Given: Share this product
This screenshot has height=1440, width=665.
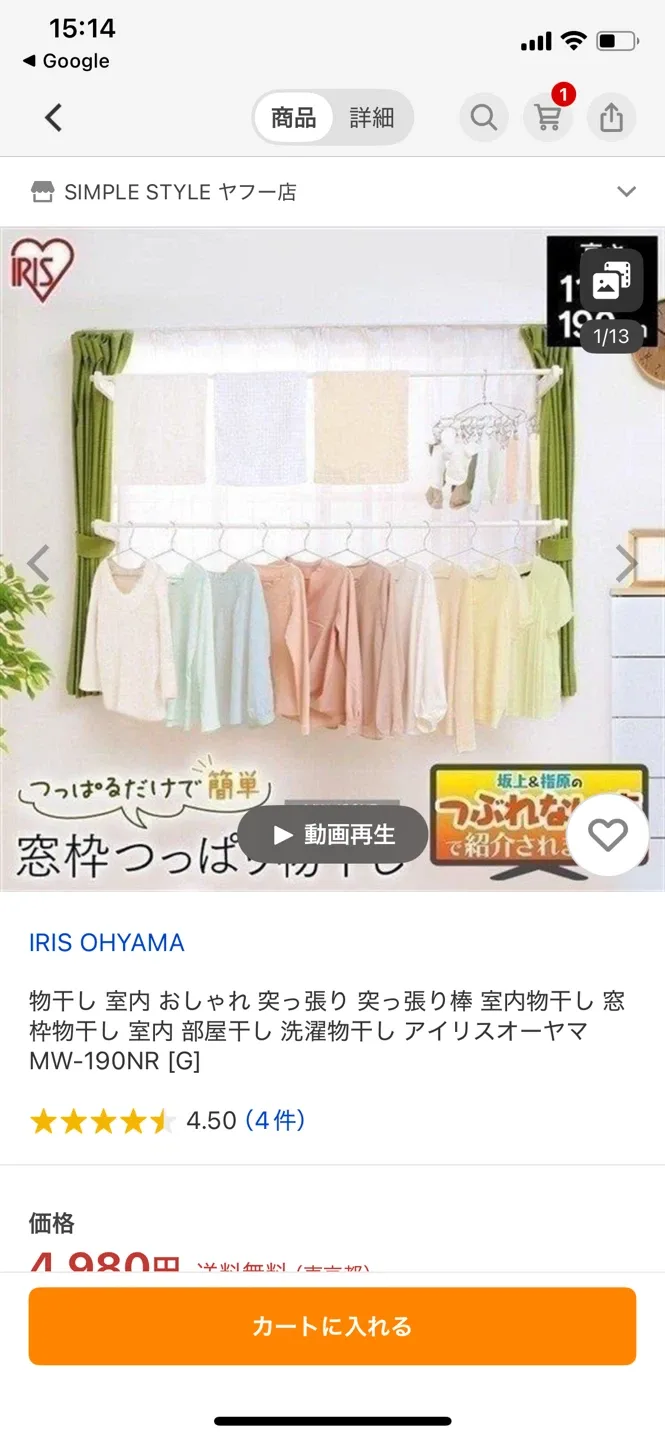Looking at the screenshot, I should tap(611, 118).
